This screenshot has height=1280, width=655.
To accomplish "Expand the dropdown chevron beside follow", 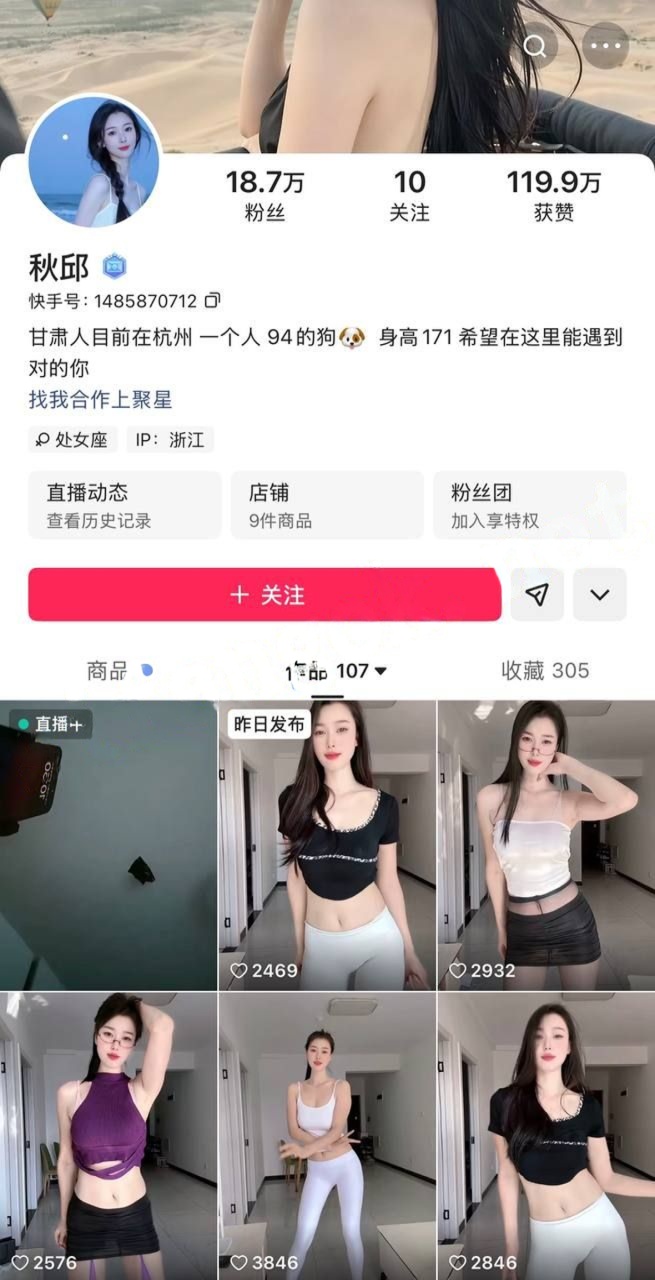I will [600, 595].
